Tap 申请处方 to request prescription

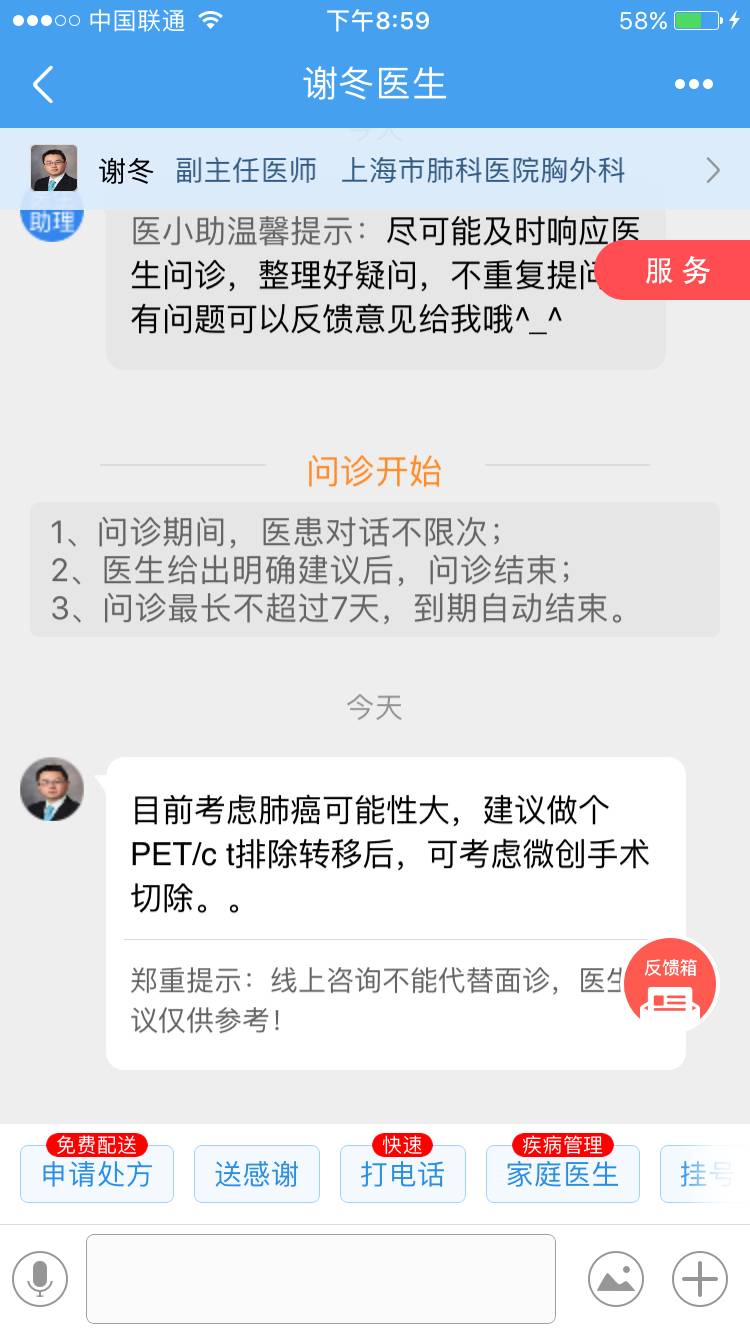97,1173
